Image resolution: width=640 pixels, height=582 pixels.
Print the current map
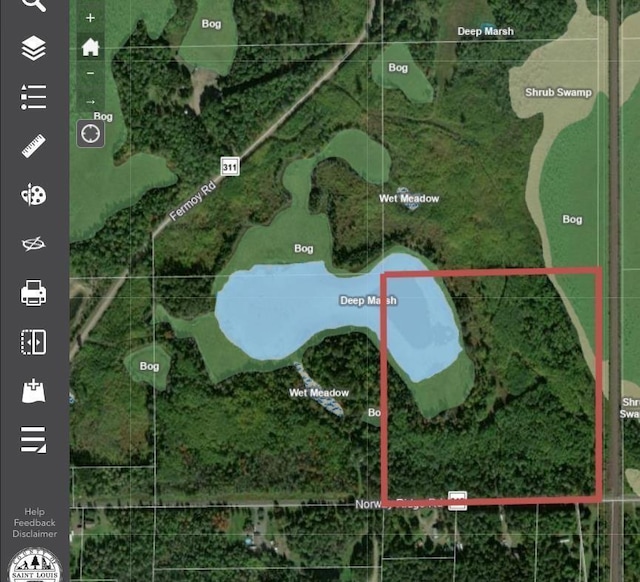click(33, 292)
